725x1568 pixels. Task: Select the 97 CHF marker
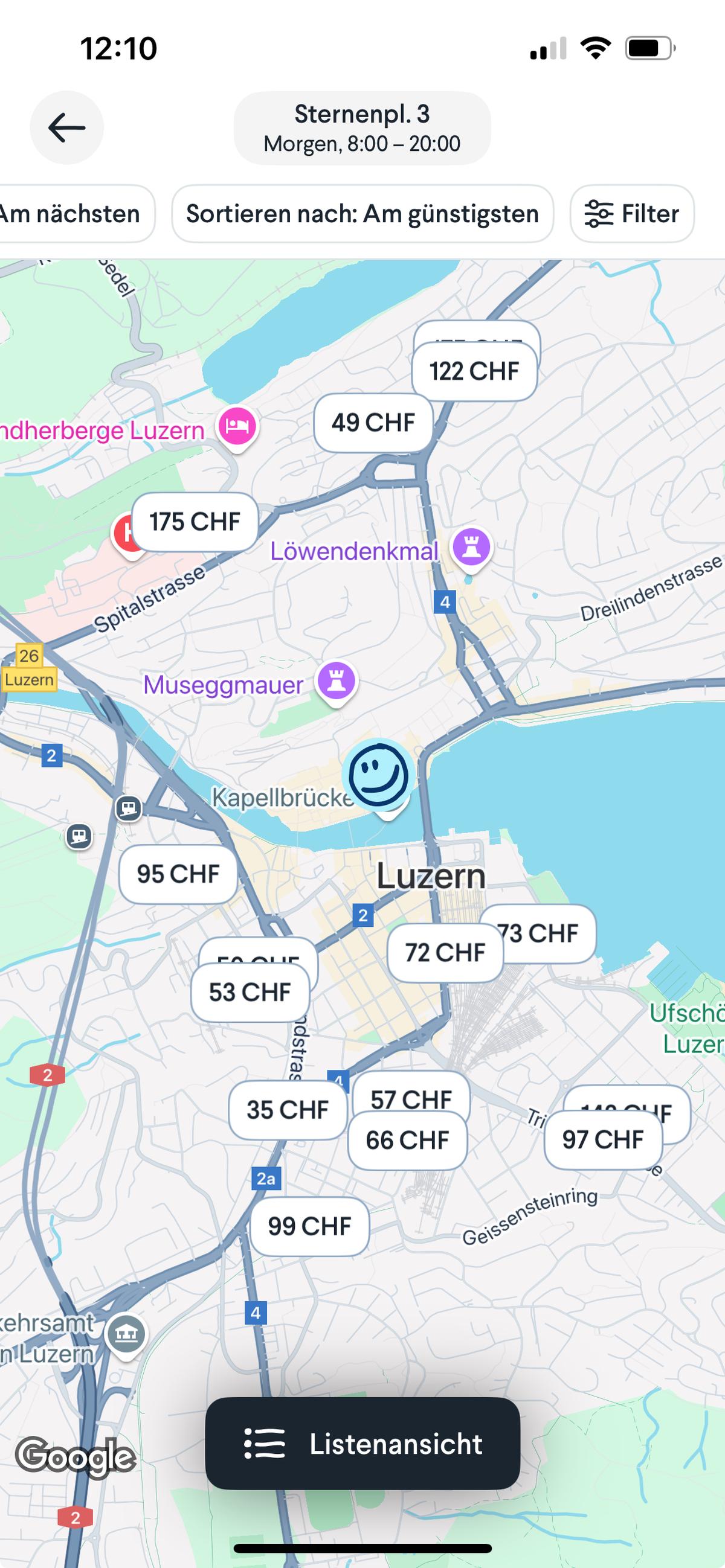[x=602, y=1140]
